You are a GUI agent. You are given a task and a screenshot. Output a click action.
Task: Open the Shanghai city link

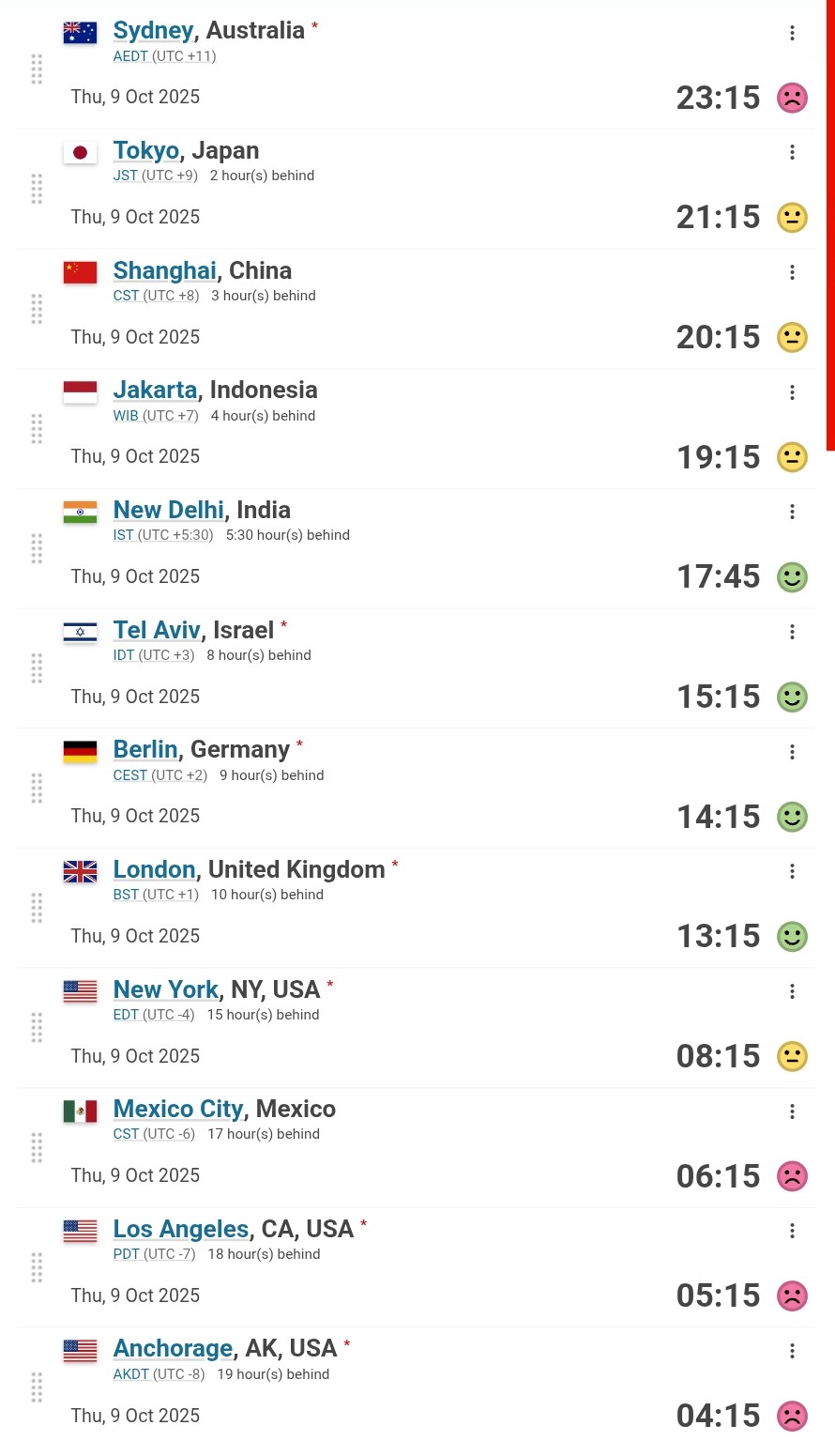(164, 271)
